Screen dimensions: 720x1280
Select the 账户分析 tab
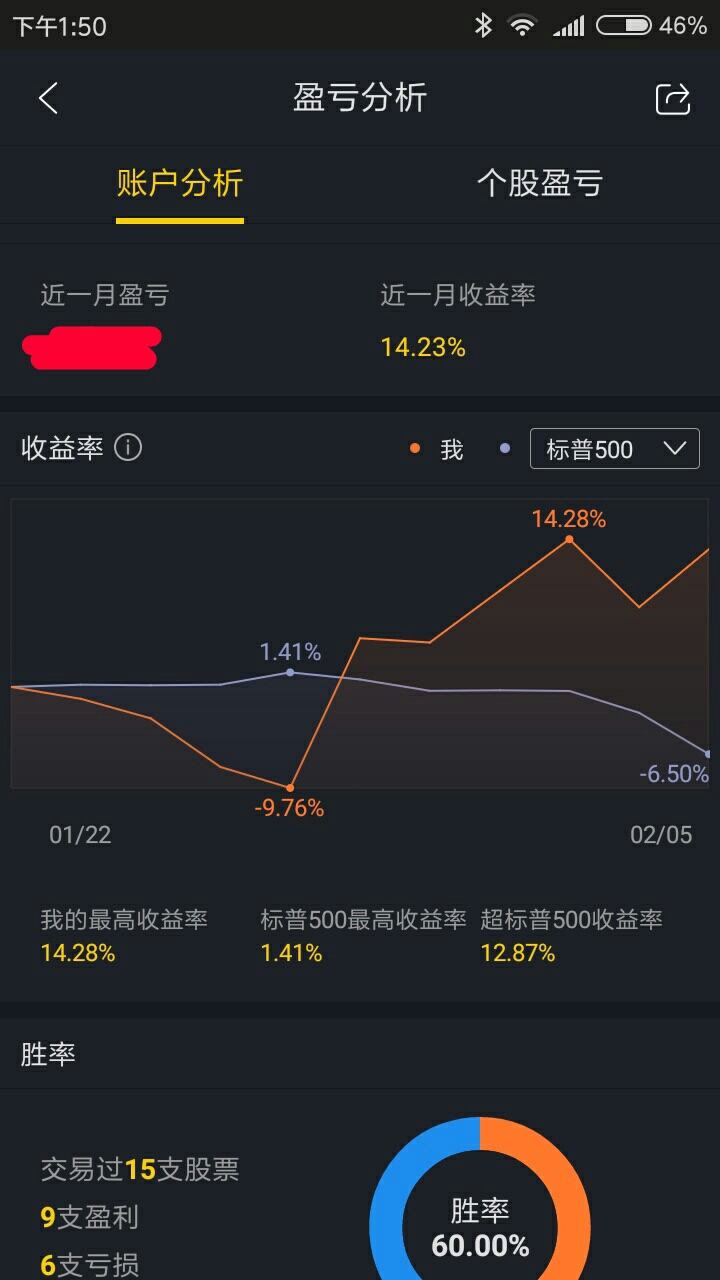click(x=180, y=183)
